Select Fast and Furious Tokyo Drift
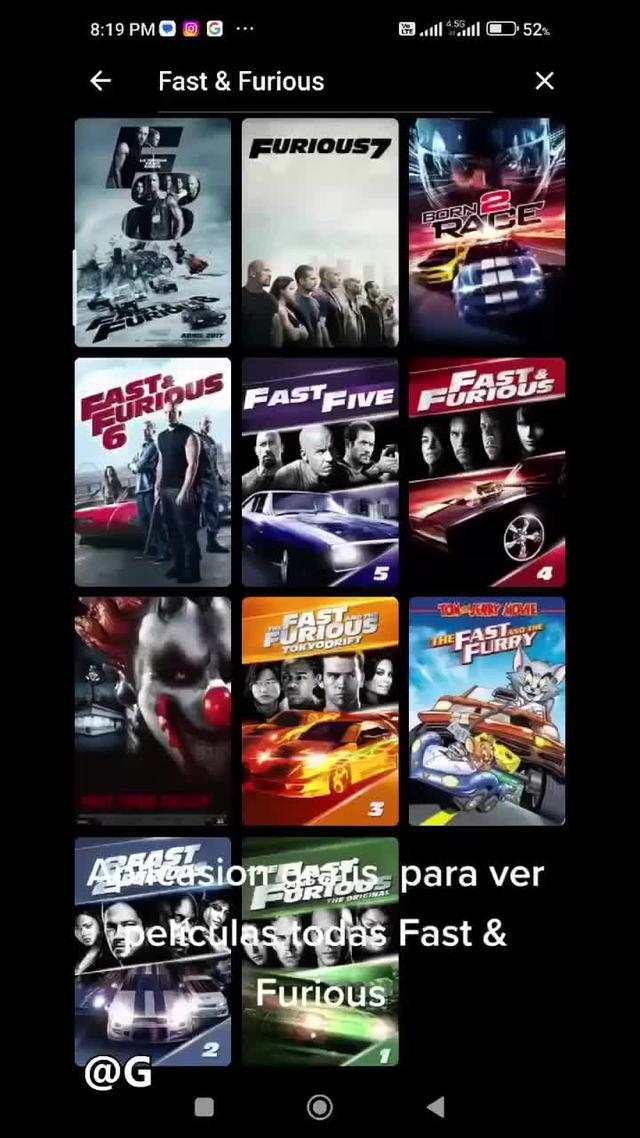The image size is (640, 1138). [x=320, y=710]
